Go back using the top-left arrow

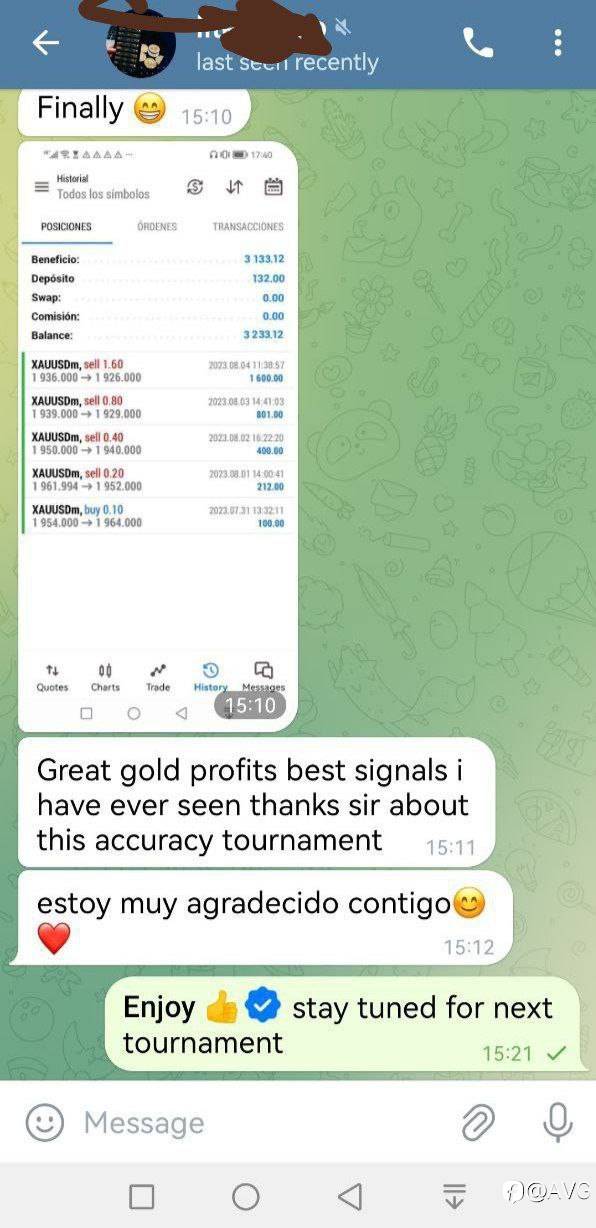coord(45,42)
